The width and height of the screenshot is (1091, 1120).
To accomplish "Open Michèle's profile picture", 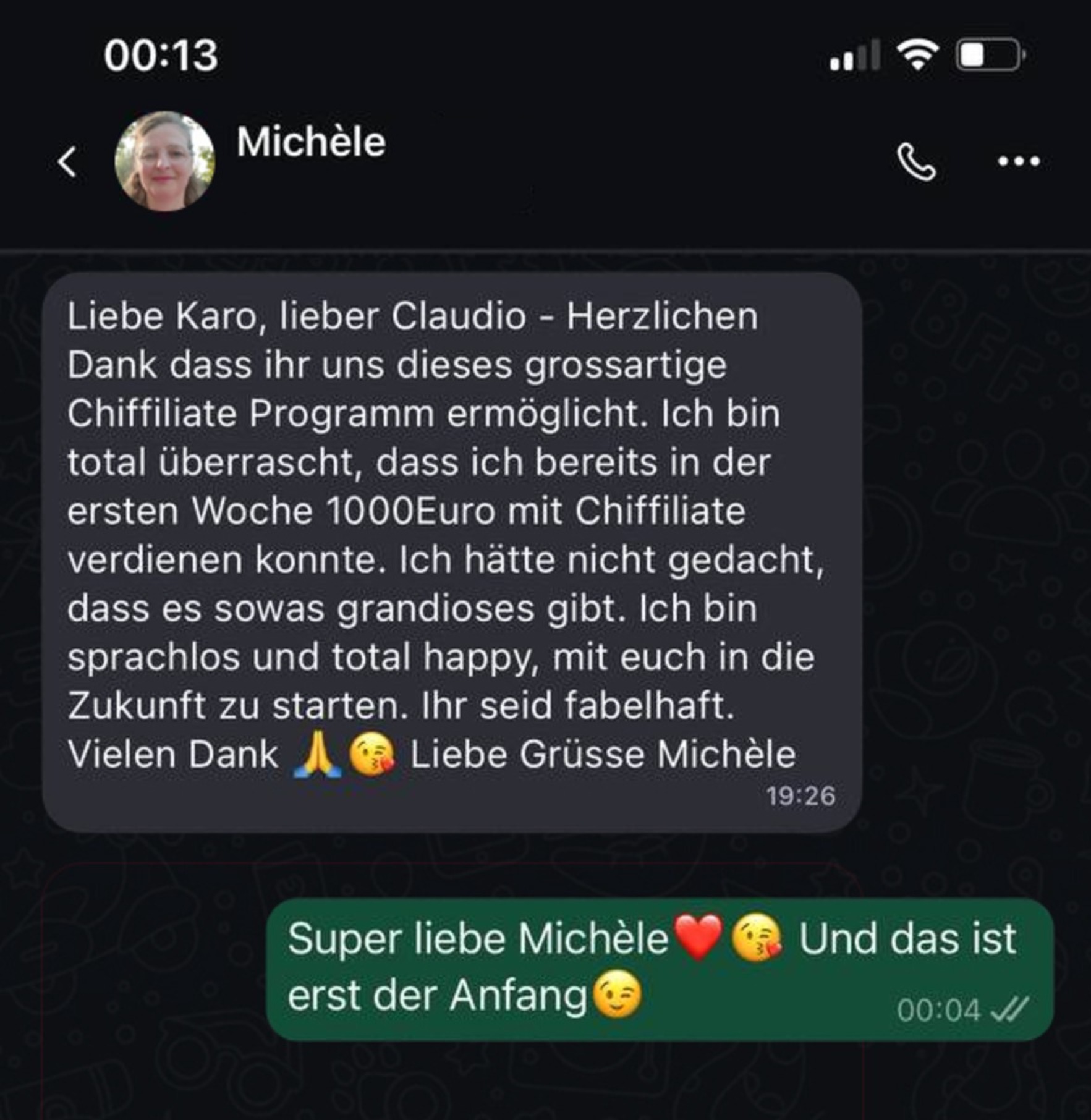I will pyautogui.click(x=165, y=161).
